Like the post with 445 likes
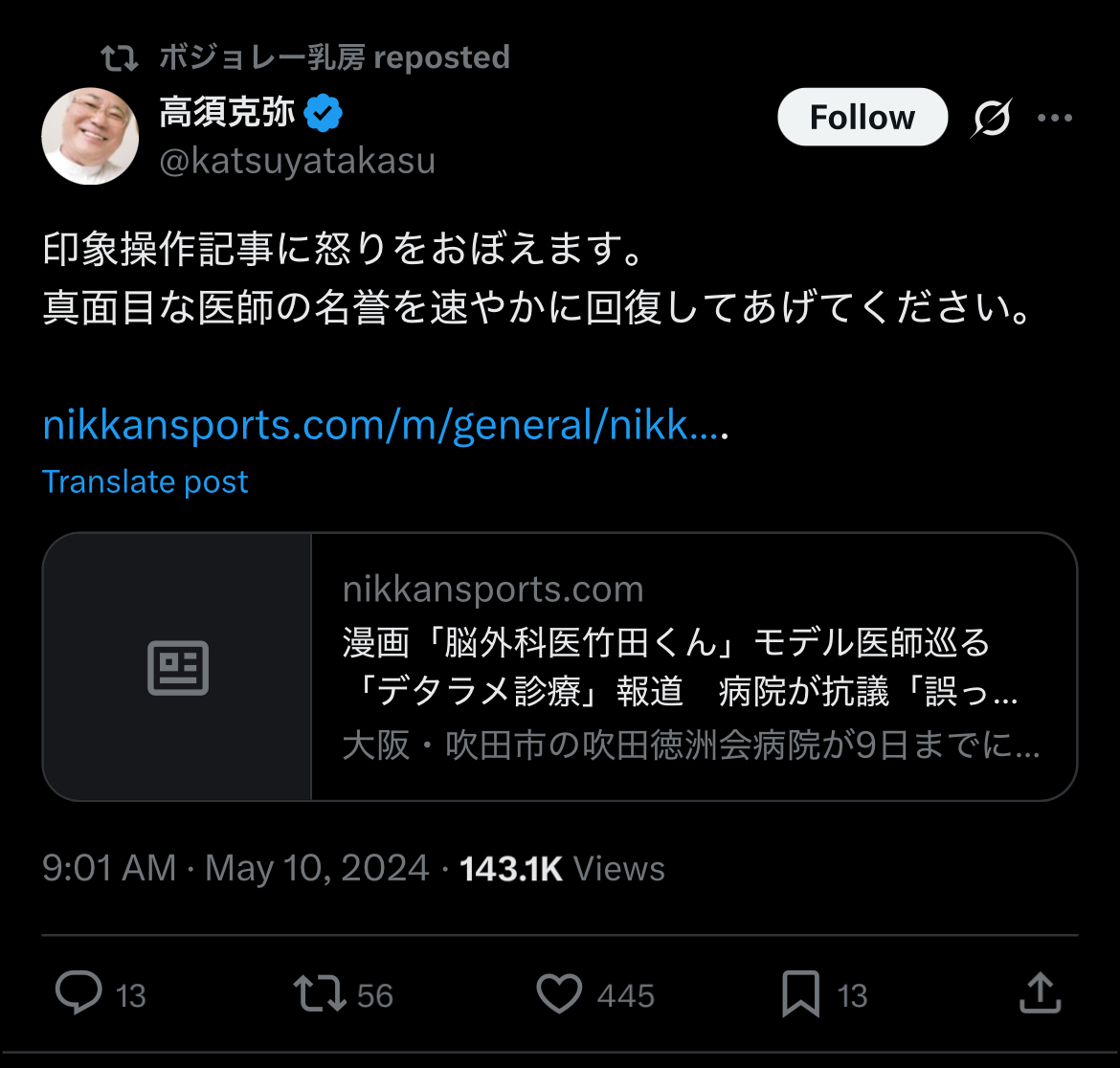This screenshot has height=1068, width=1120. click(x=559, y=993)
